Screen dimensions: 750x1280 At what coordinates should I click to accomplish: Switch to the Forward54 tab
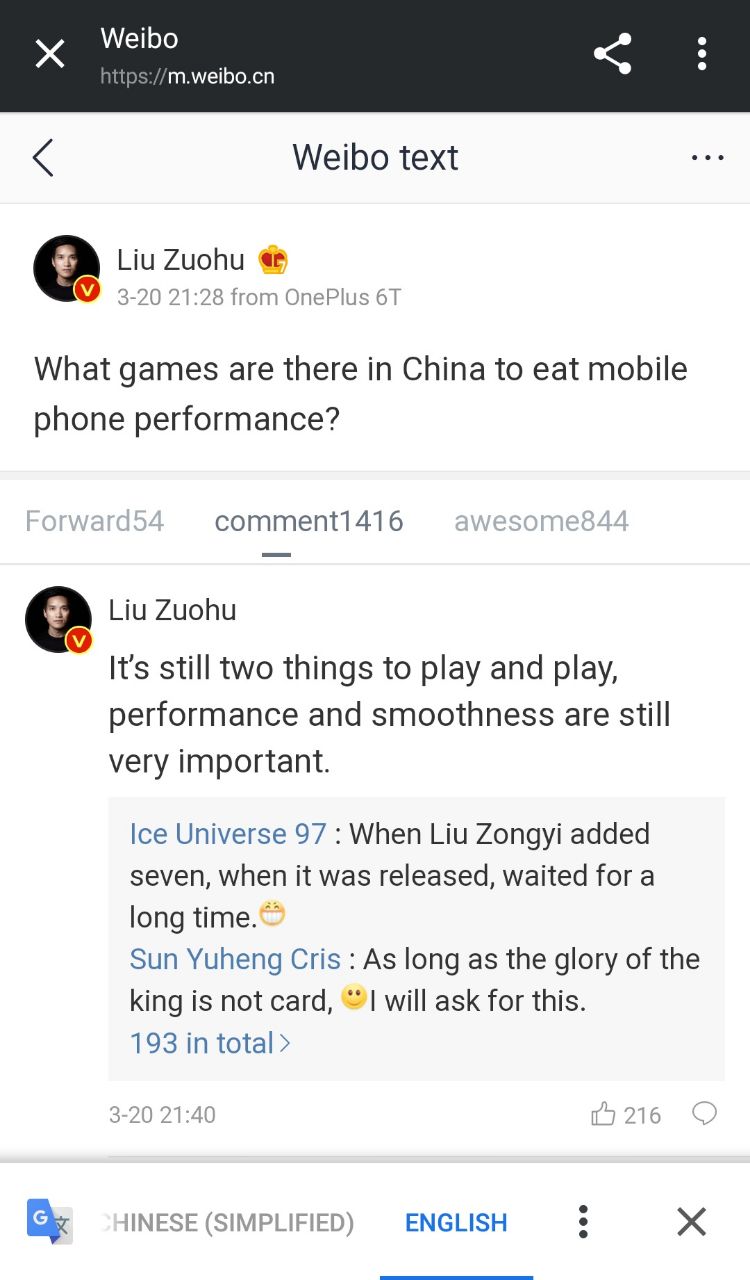point(95,521)
